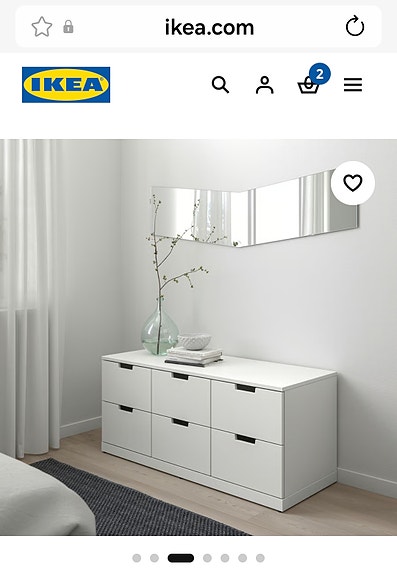The width and height of the screenshot is (397, 575).
Task: Go to the IKEA home page logo
Action: click(66, 85)
